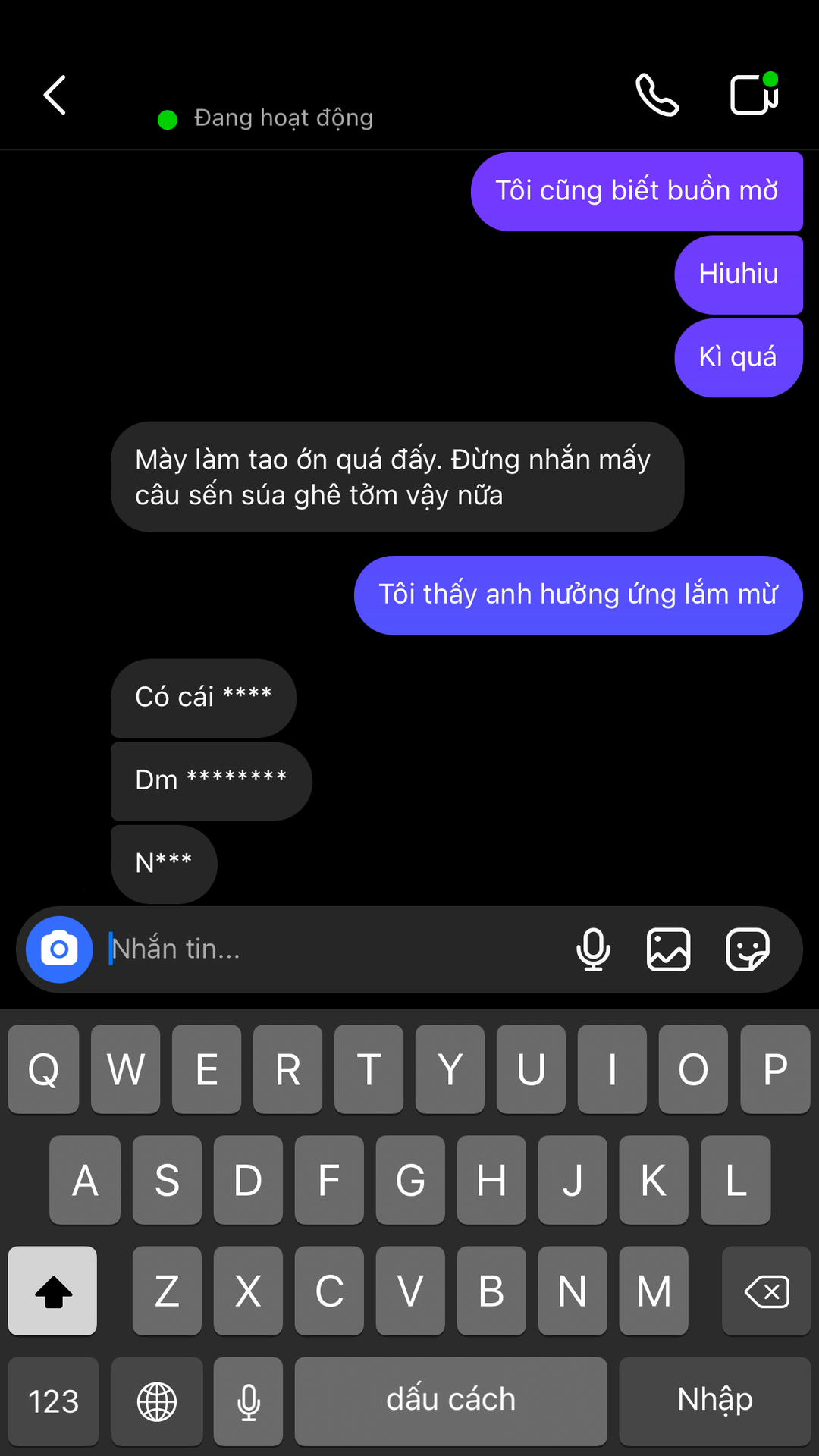Tap the backspace key
Image resolution: width=819 pixels, height=1456 pixels.
(x=766, y=1291)
